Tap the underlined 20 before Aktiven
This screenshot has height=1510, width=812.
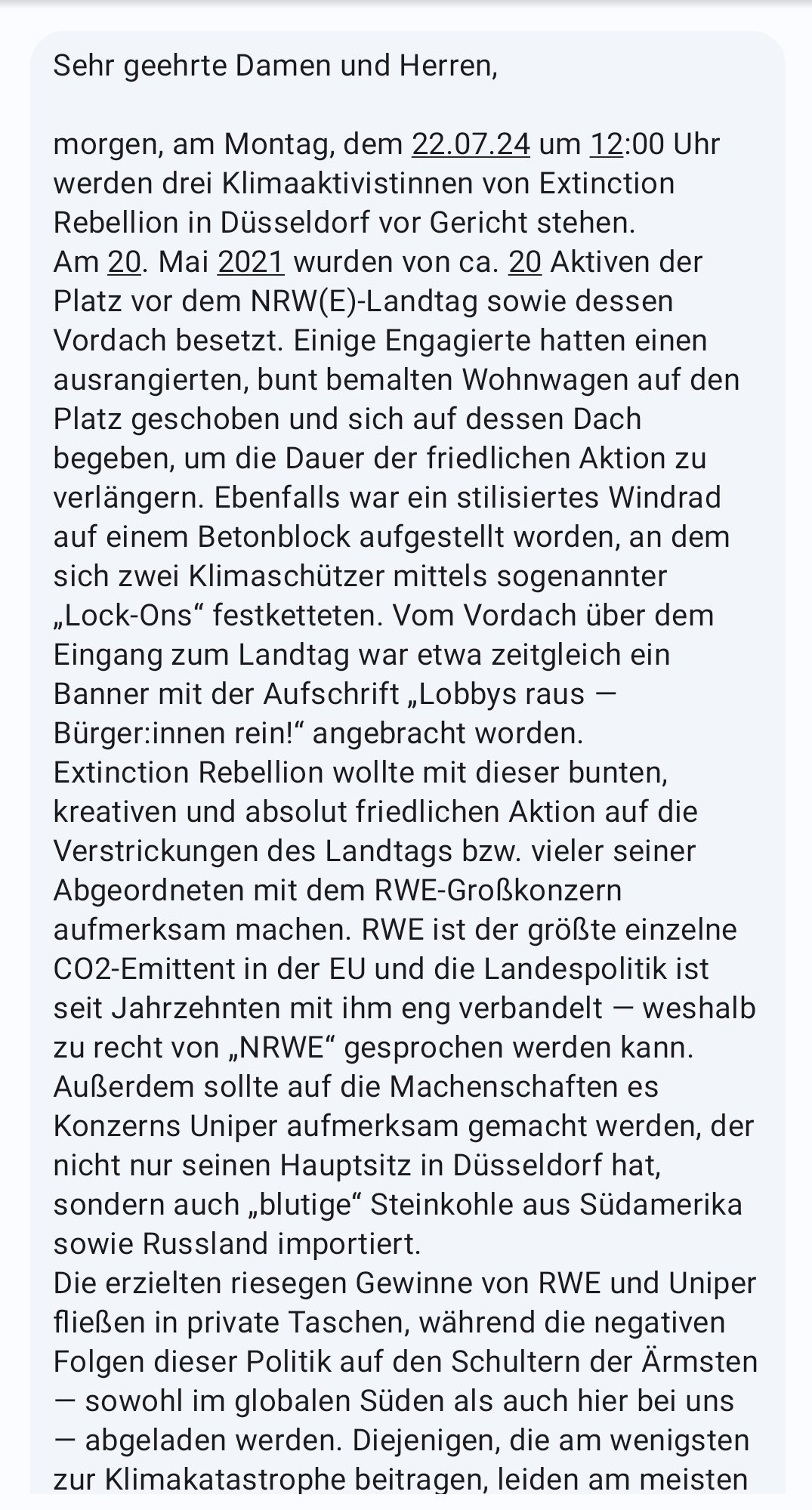point(525,261)
